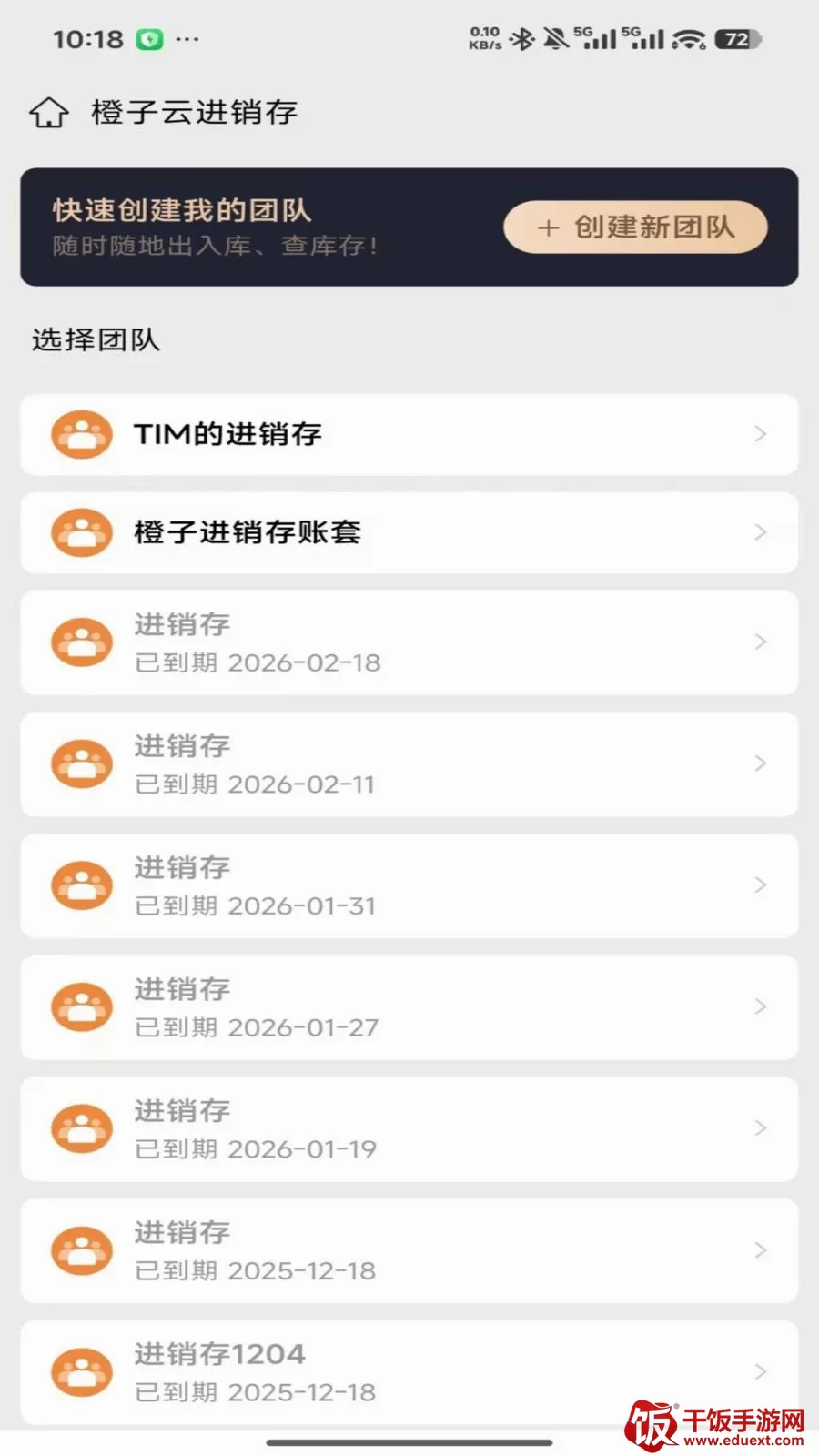Tap the home icon beside 橙子云进销存
Image resolution: width=819 pixels, height=1456 pixels.
[x=49, y=113]
